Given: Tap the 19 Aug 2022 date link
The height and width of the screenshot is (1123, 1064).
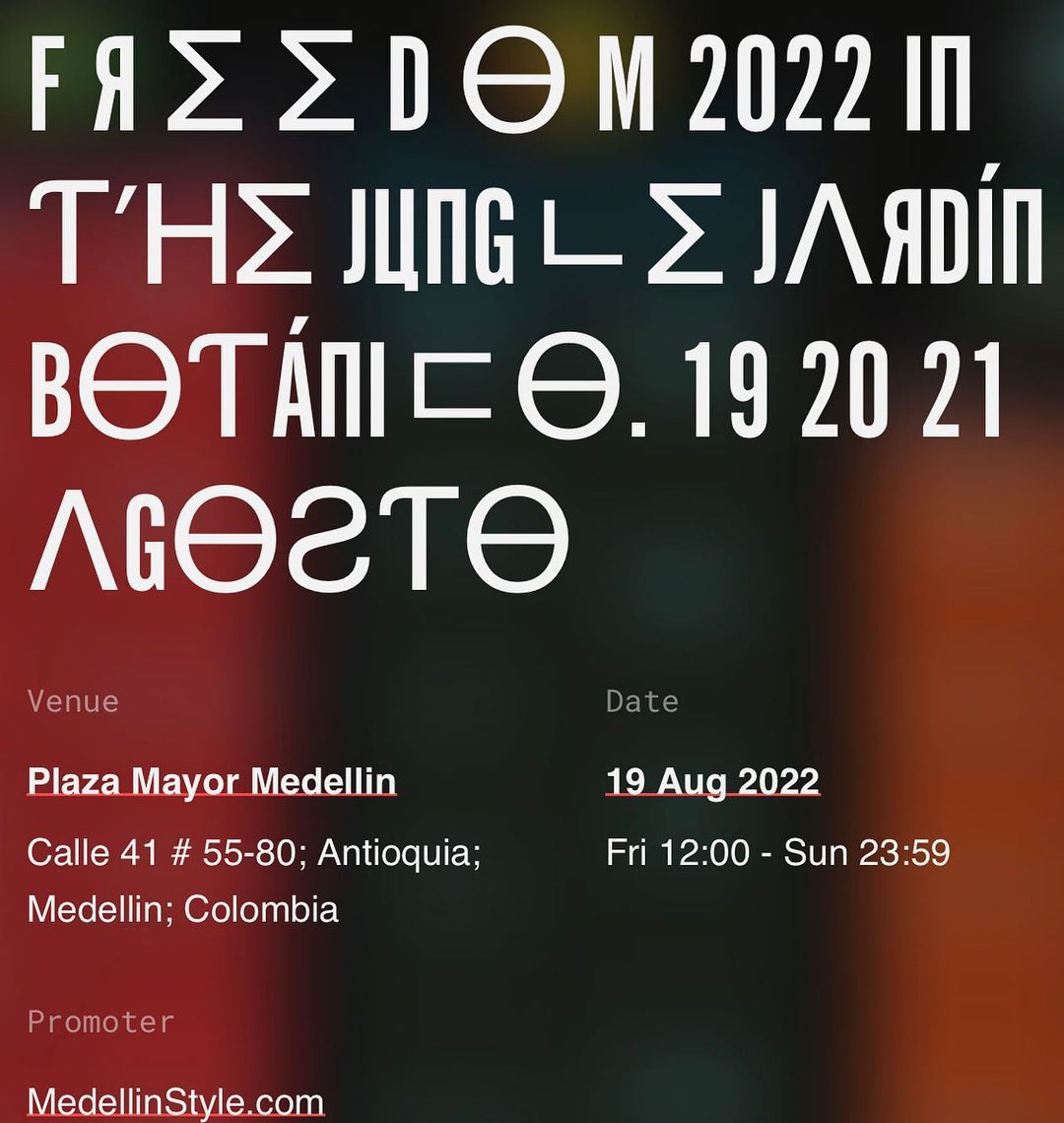Looking at the screenshot, I should [x=712, y=782].
